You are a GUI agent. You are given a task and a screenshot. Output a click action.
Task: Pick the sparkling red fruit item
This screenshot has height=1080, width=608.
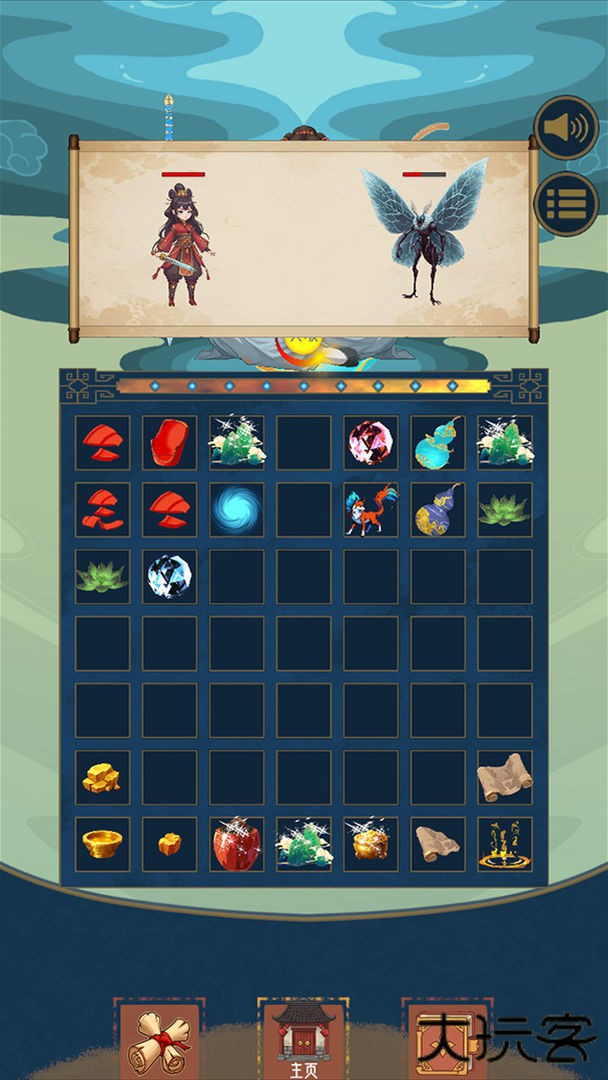[x=236, y=844]
